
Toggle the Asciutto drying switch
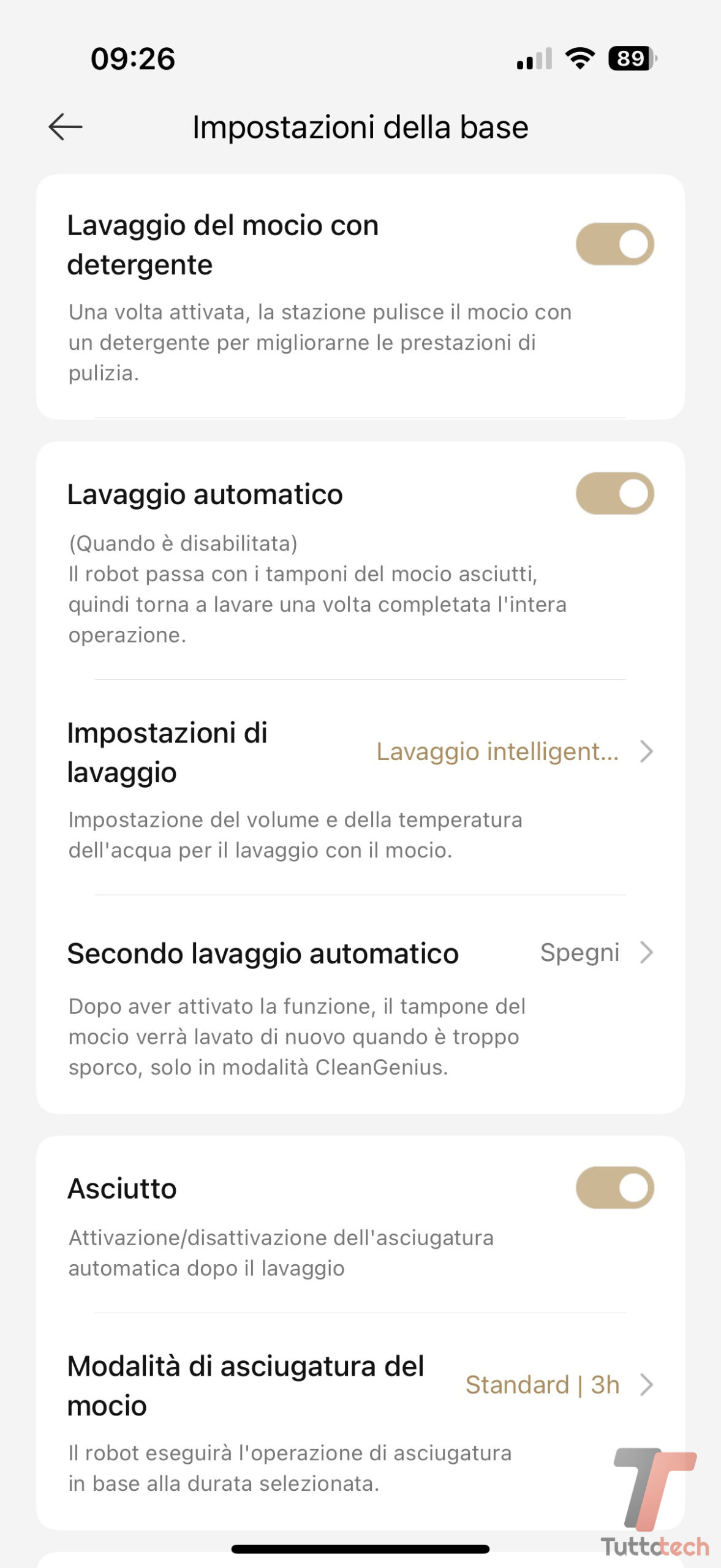[614, 1188]
